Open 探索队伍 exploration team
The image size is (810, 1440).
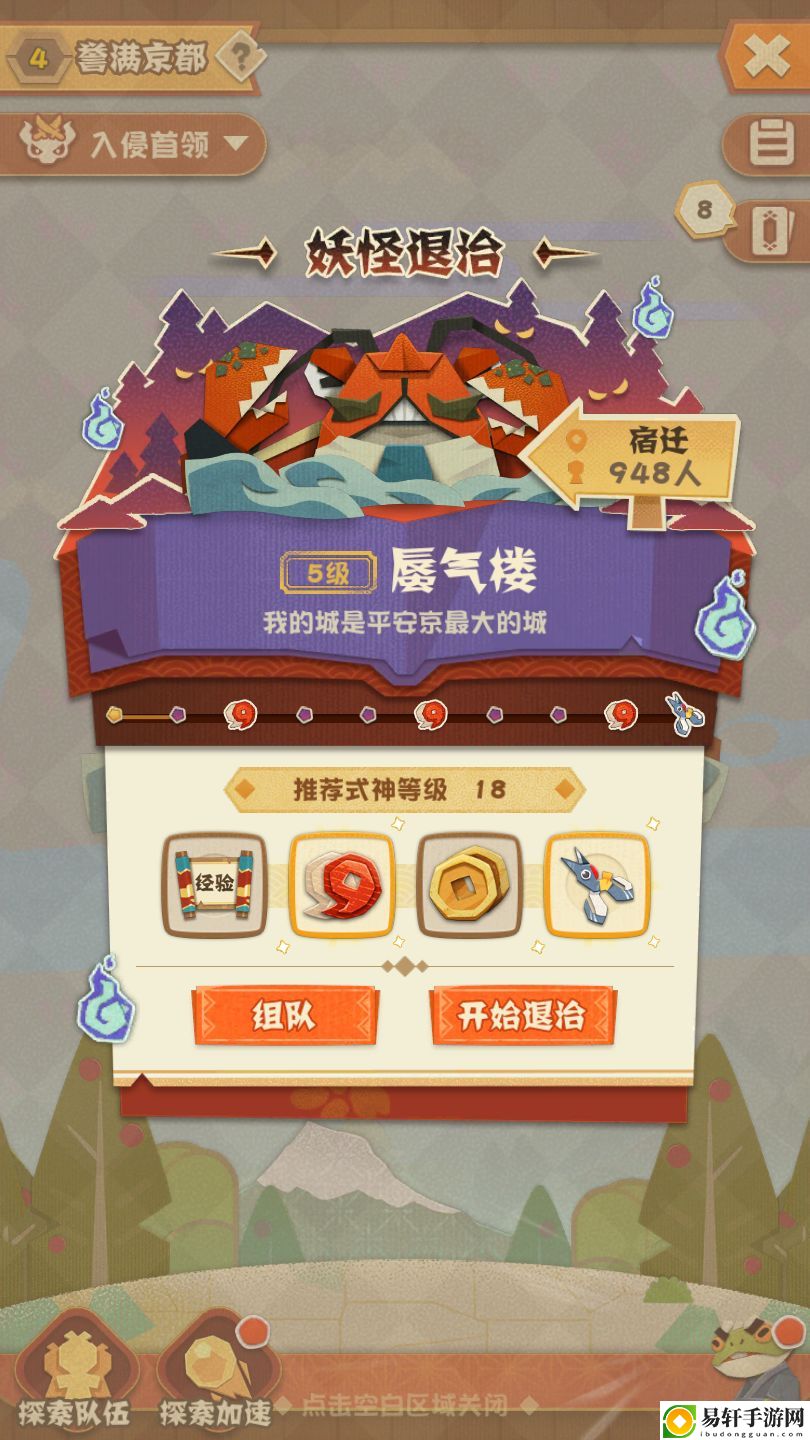pos(73,1380)
